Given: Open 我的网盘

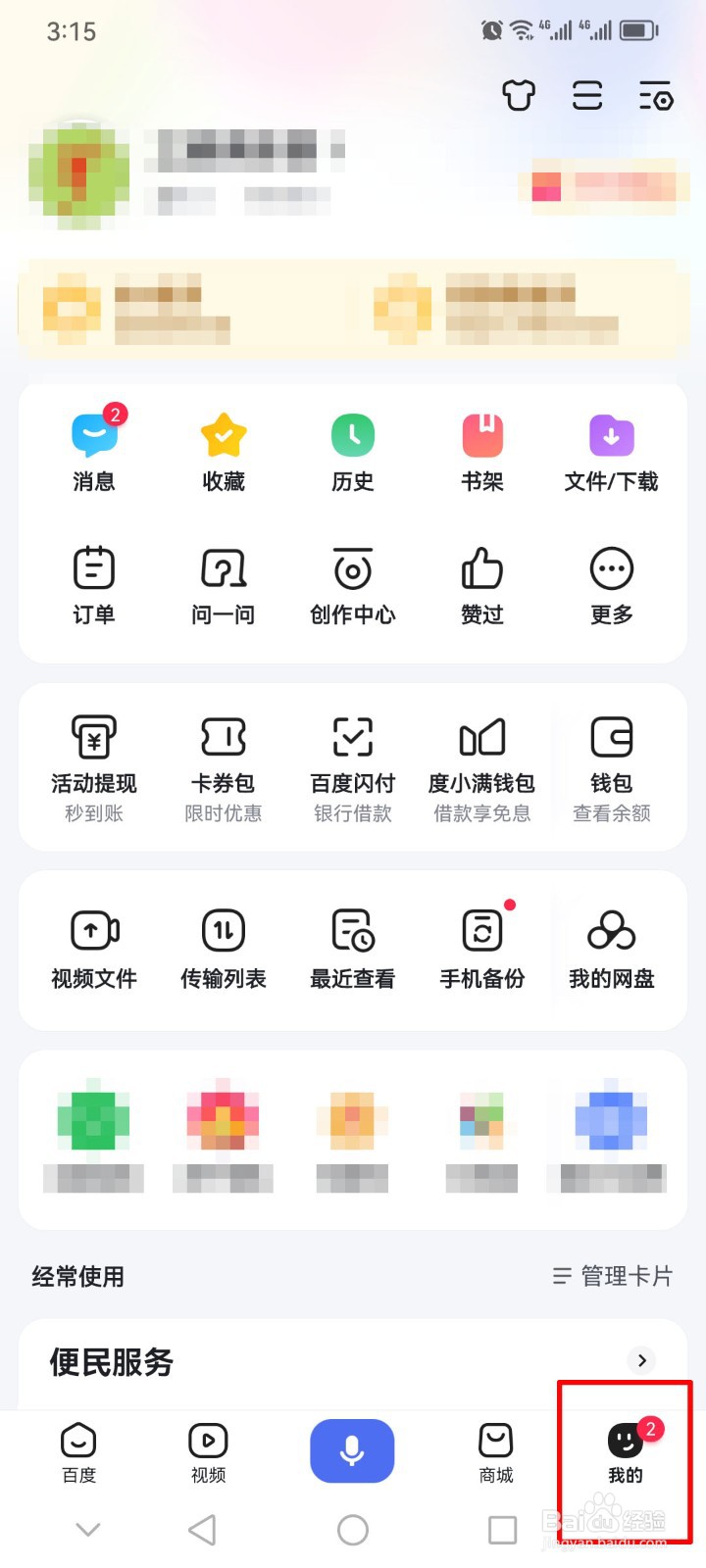Looking at the screenshot, I should coord(612,948).
